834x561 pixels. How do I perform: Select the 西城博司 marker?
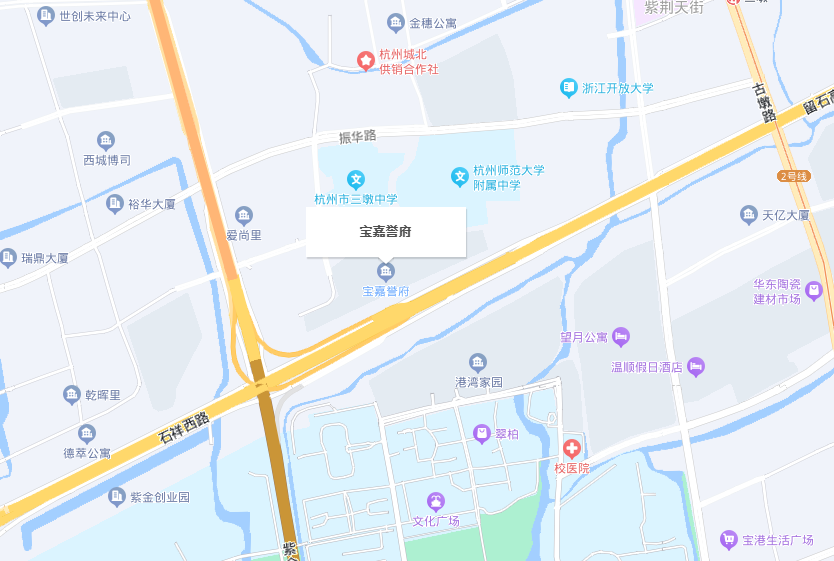point(106,140)
